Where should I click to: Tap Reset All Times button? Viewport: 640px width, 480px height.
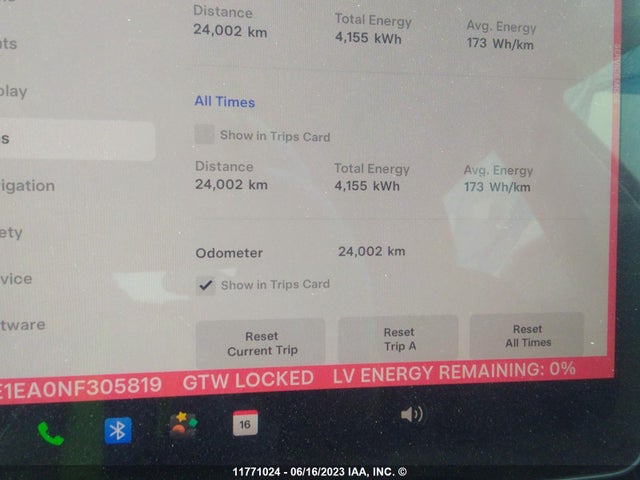pos(527,336)
